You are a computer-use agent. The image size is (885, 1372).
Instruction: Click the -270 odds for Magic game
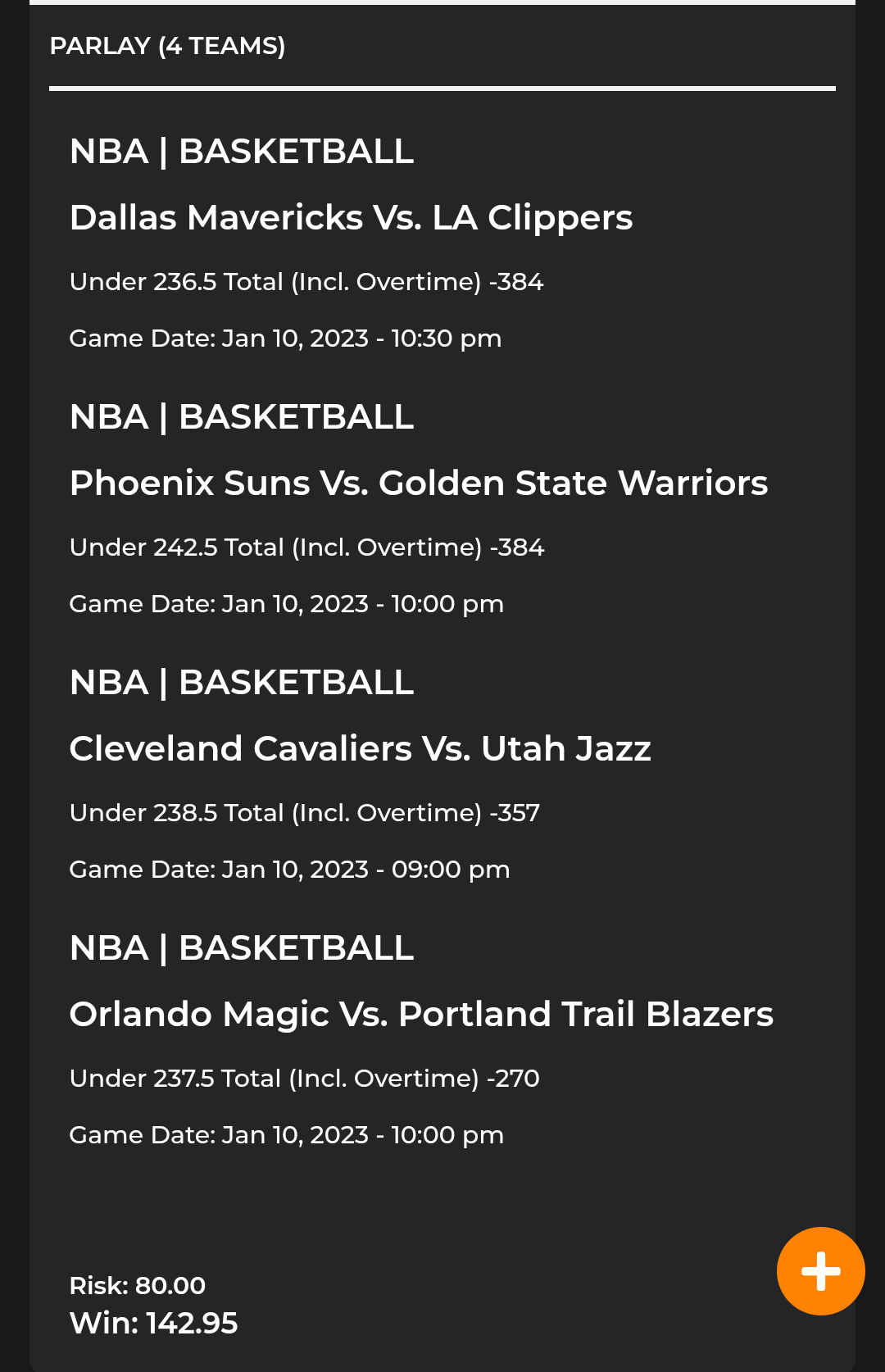click(512, 1078)
